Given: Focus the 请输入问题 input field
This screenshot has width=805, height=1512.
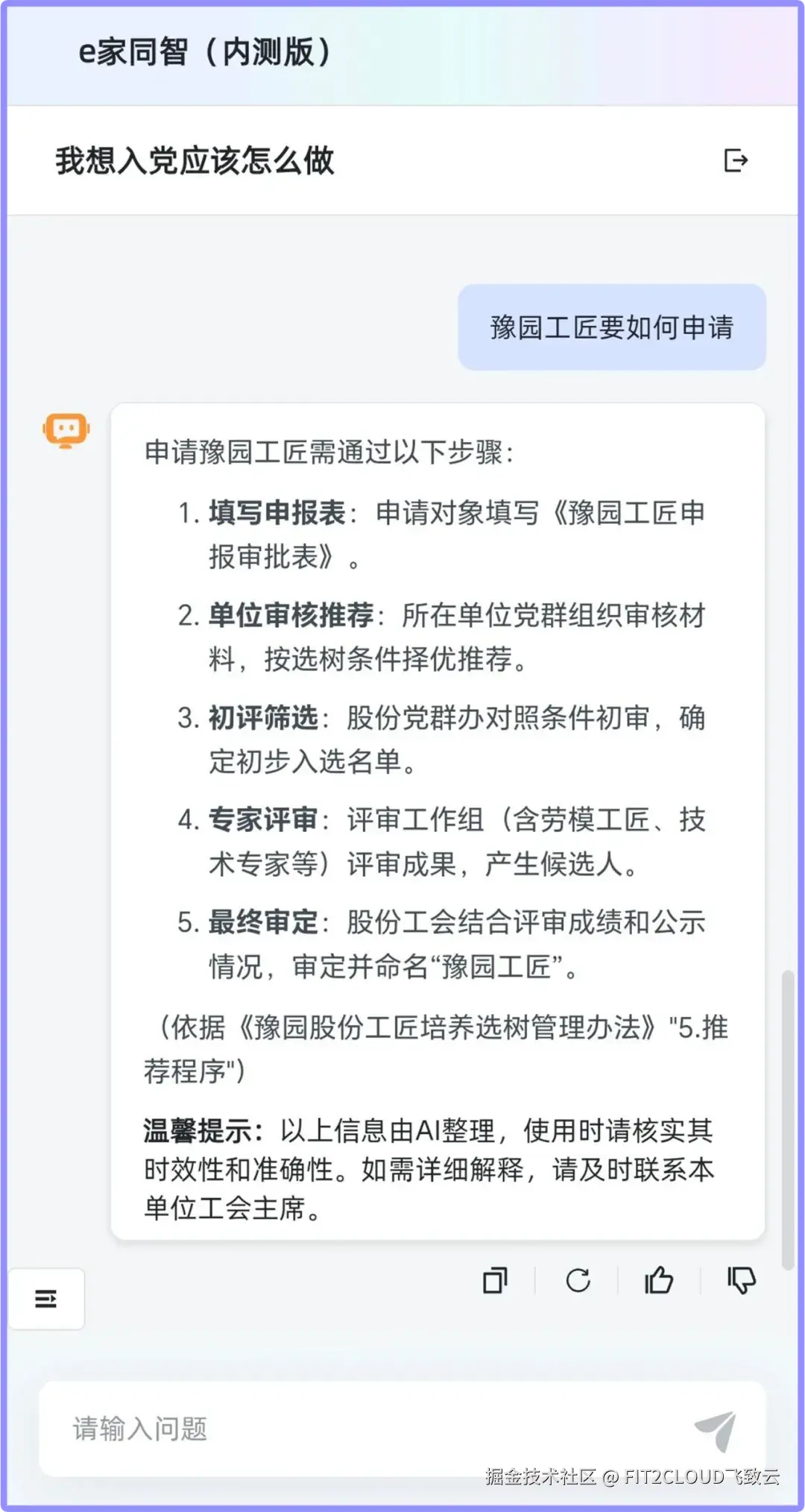Looking at the screenshot, I should 358,1428.
